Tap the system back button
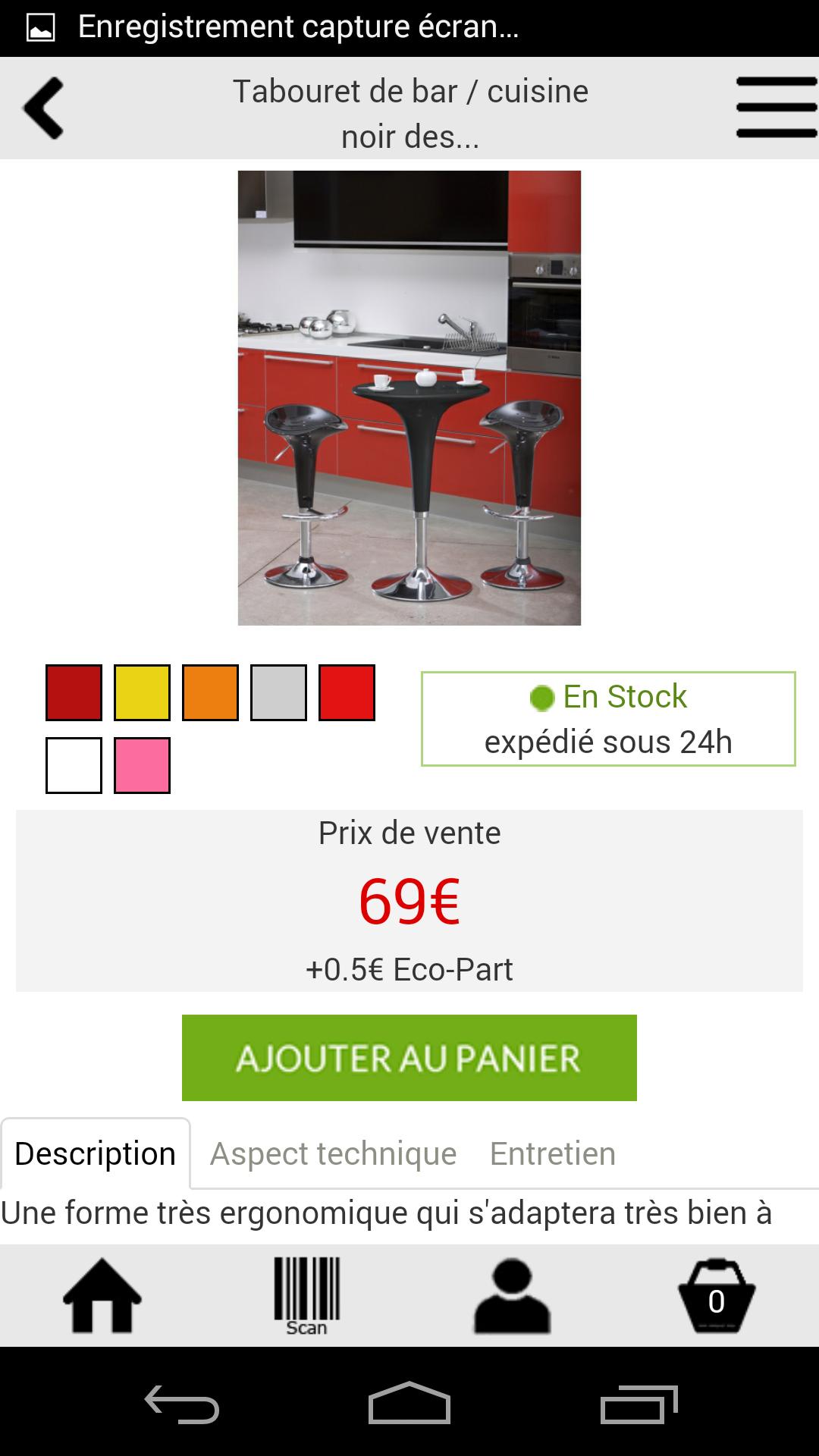The image size is (819, 1456). (182, 1404)
